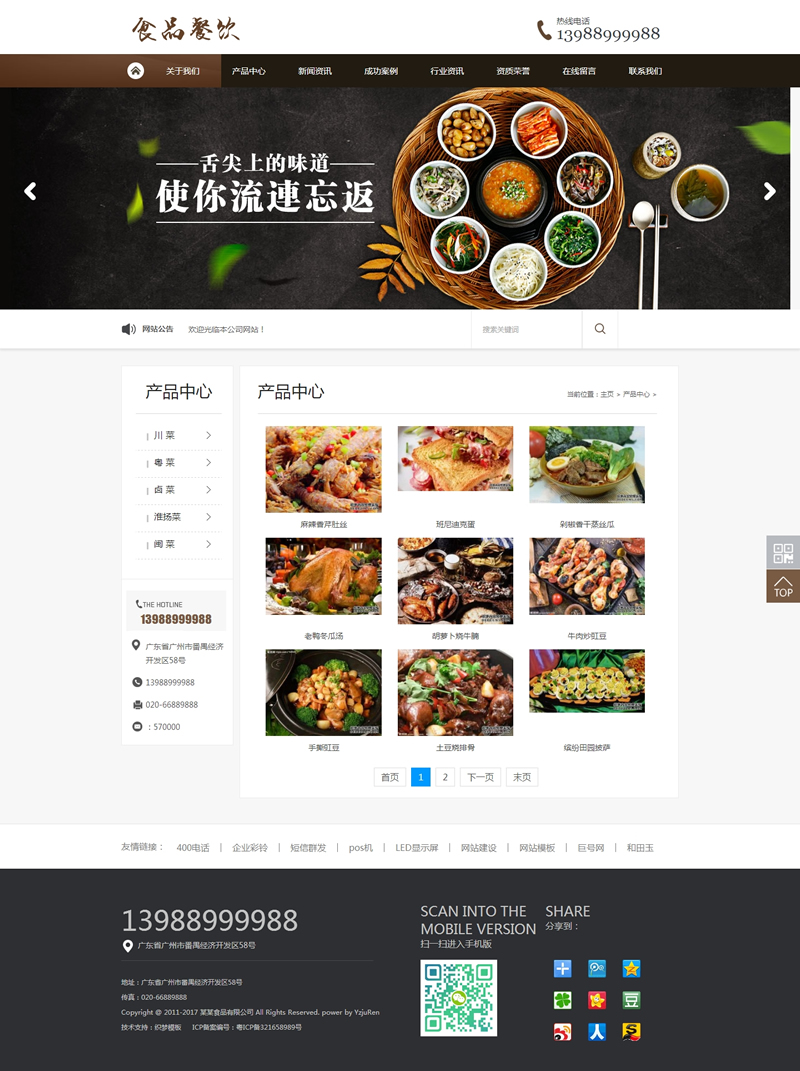The image size is (800, 1071).
Task: View 土豆烧排骨 dish details
Action: pyautogui.click(x=455, y=692)
